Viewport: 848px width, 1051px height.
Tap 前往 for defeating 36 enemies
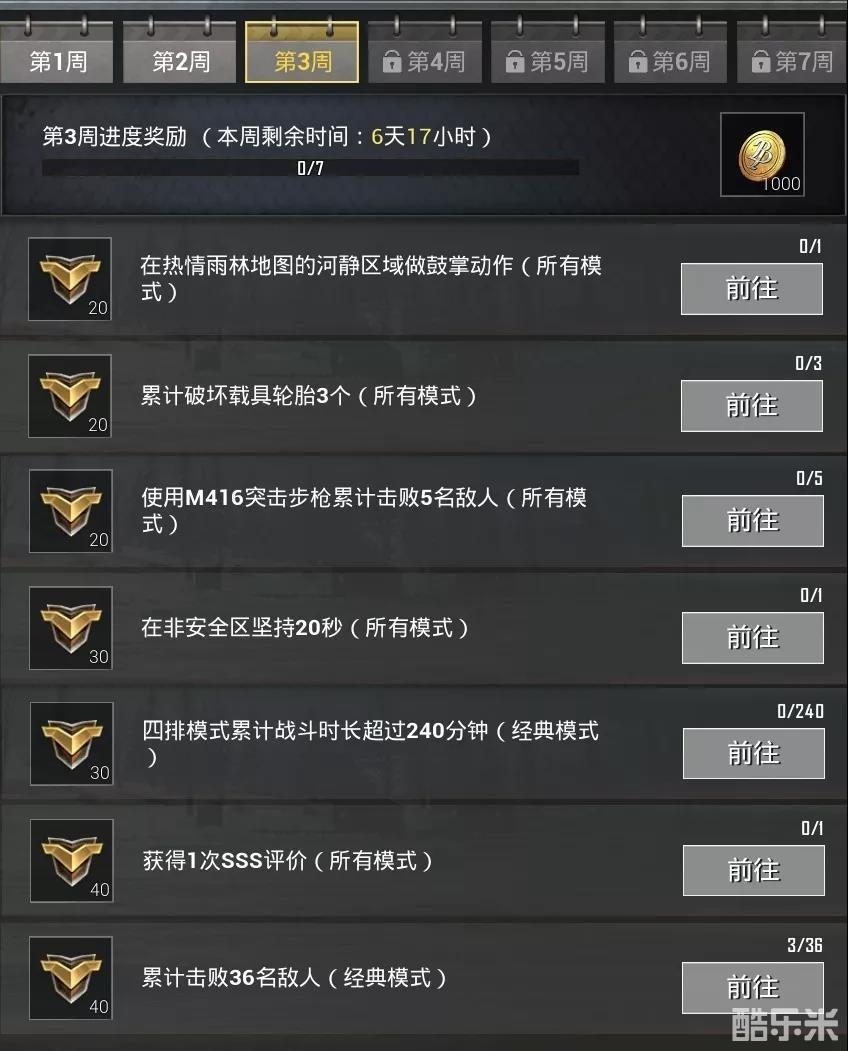click(752, 986)
